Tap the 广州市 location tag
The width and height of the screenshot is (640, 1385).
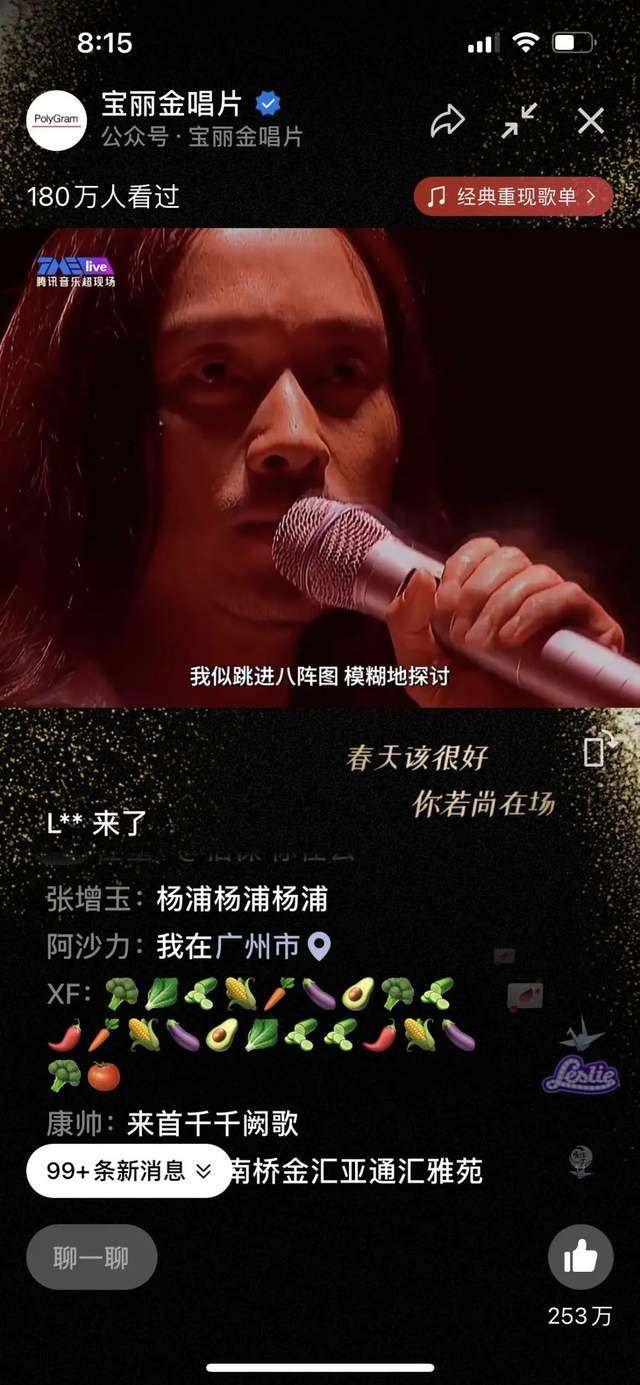[272, 945]
